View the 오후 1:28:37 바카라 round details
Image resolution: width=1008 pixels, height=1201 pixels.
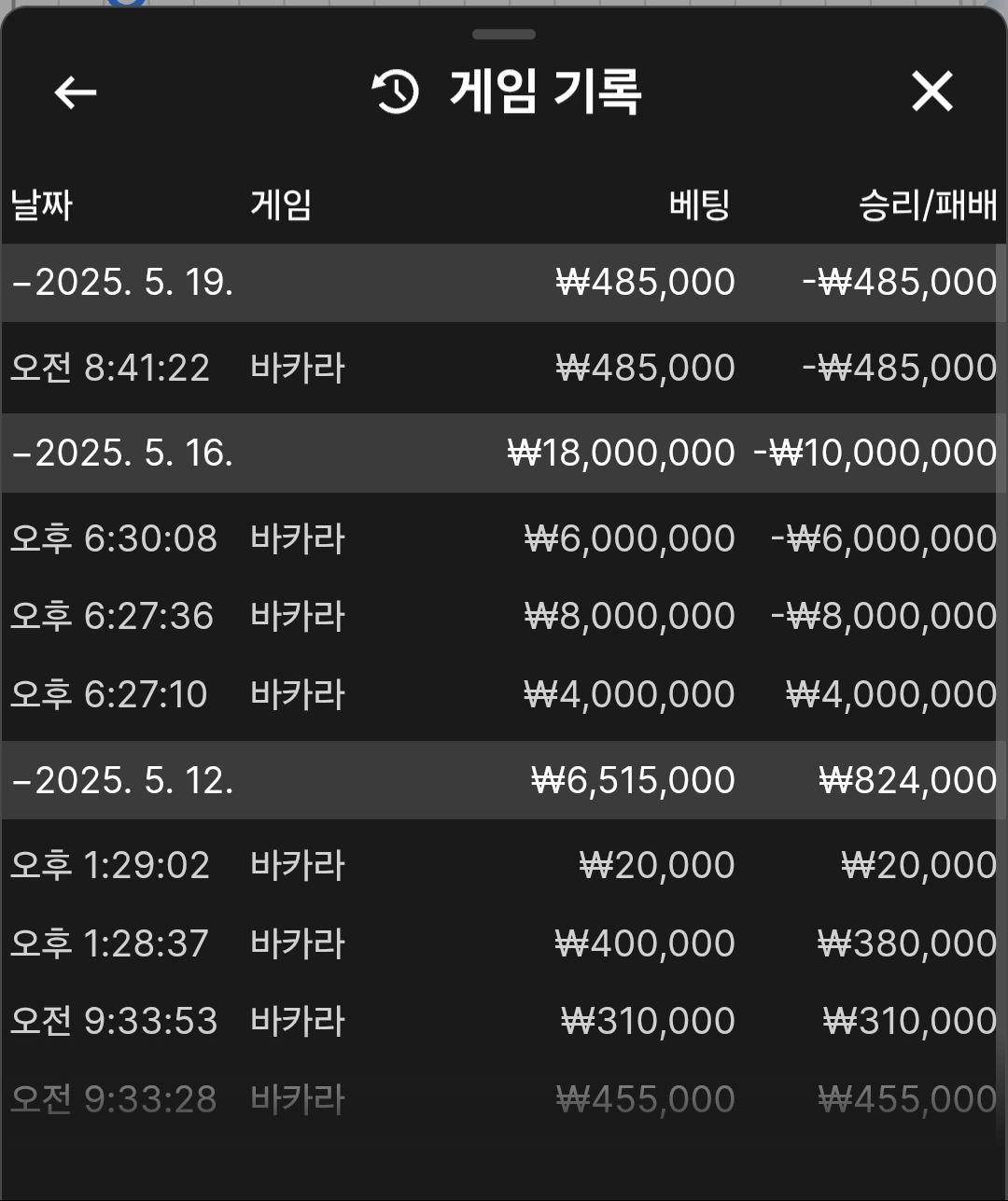coord(504,943)
